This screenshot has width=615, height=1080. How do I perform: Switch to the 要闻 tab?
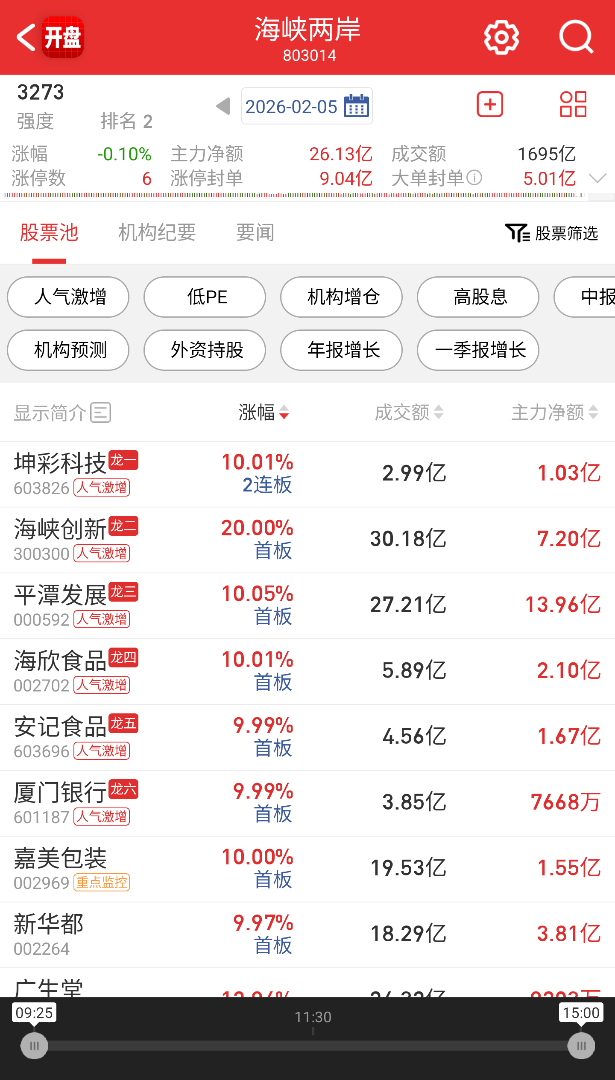255,233
